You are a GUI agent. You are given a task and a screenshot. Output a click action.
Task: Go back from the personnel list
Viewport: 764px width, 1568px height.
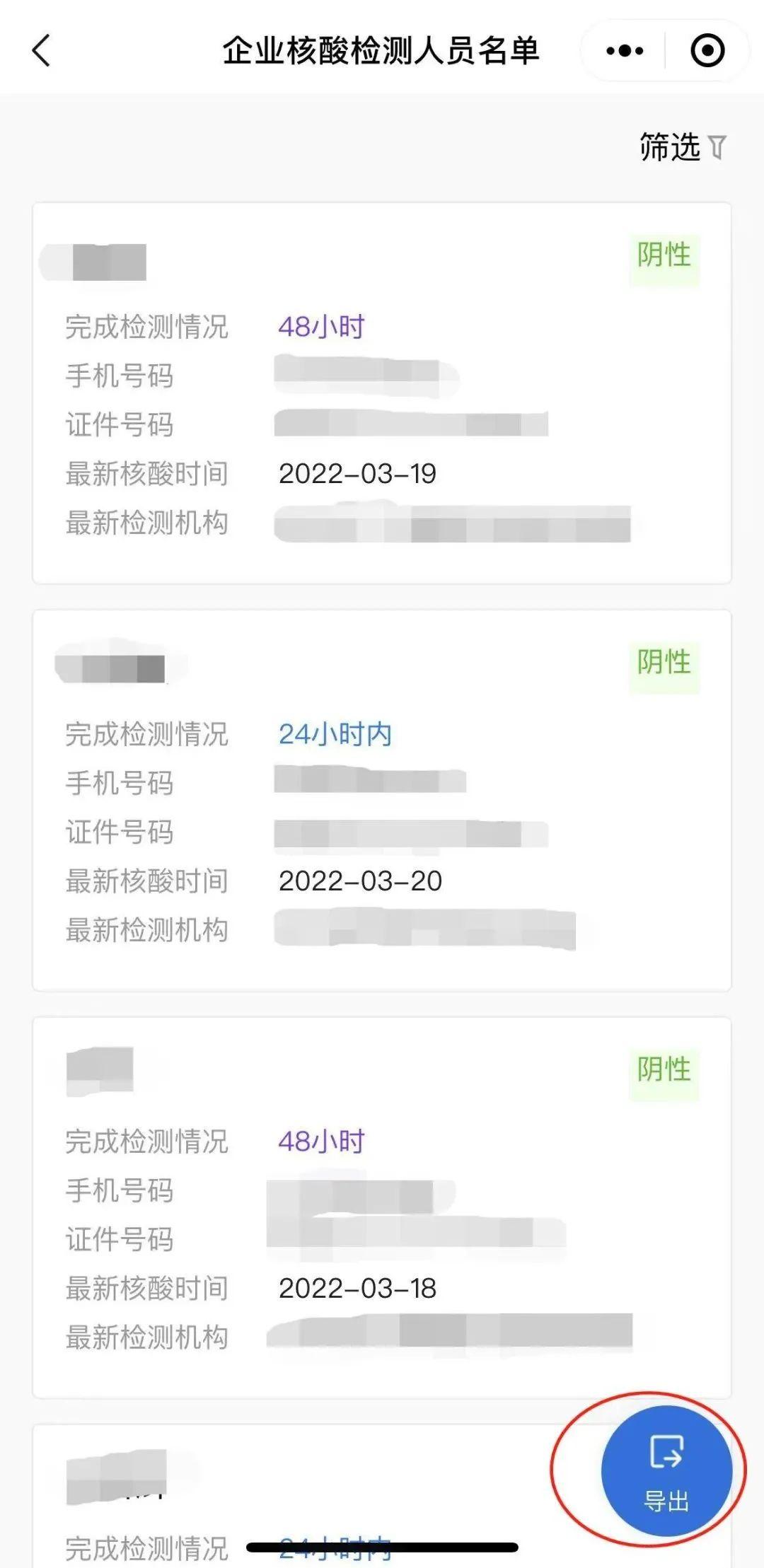click(41, 51)
